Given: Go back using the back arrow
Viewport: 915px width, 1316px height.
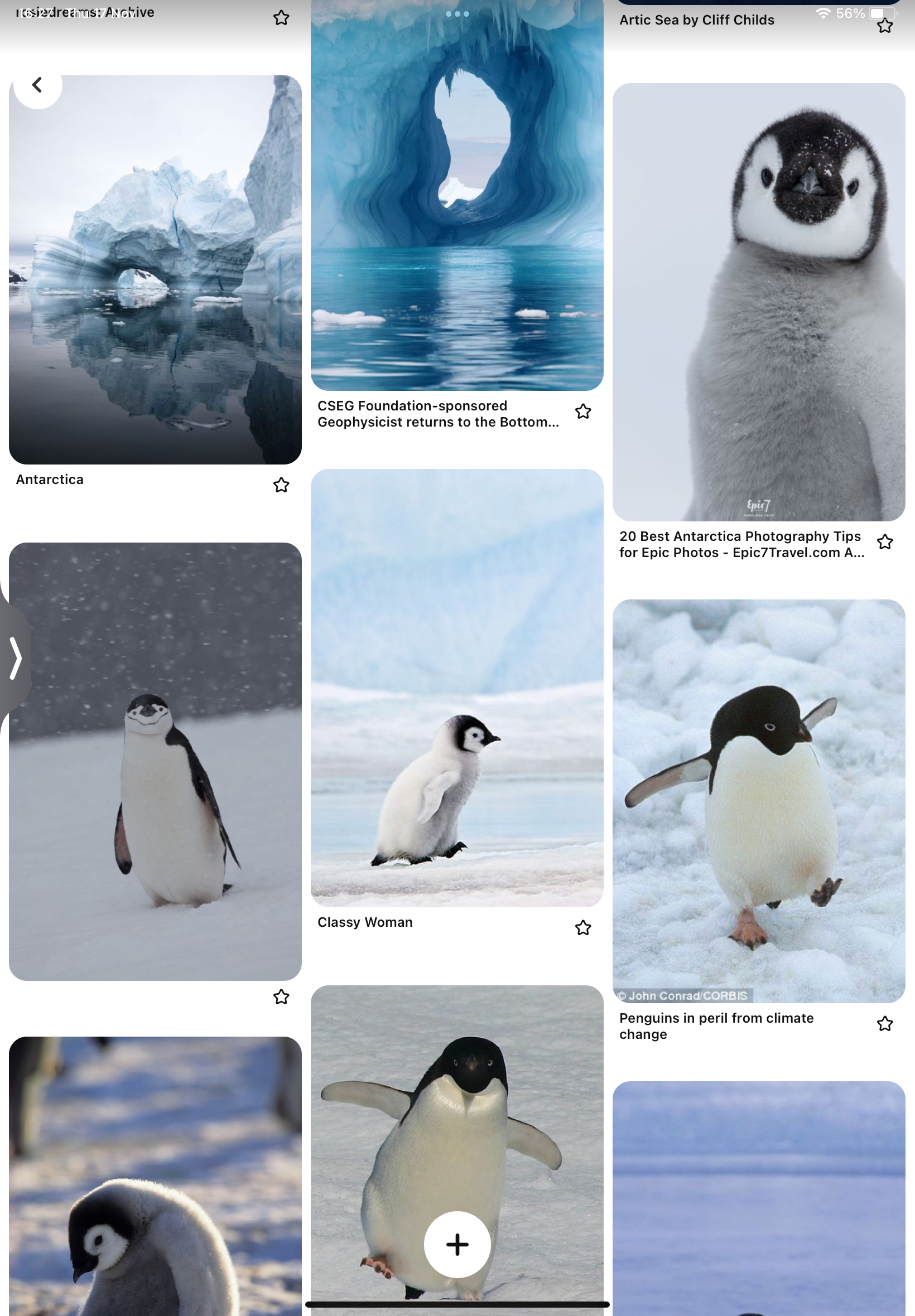Looking at the screenshot, I should (37, 85).
